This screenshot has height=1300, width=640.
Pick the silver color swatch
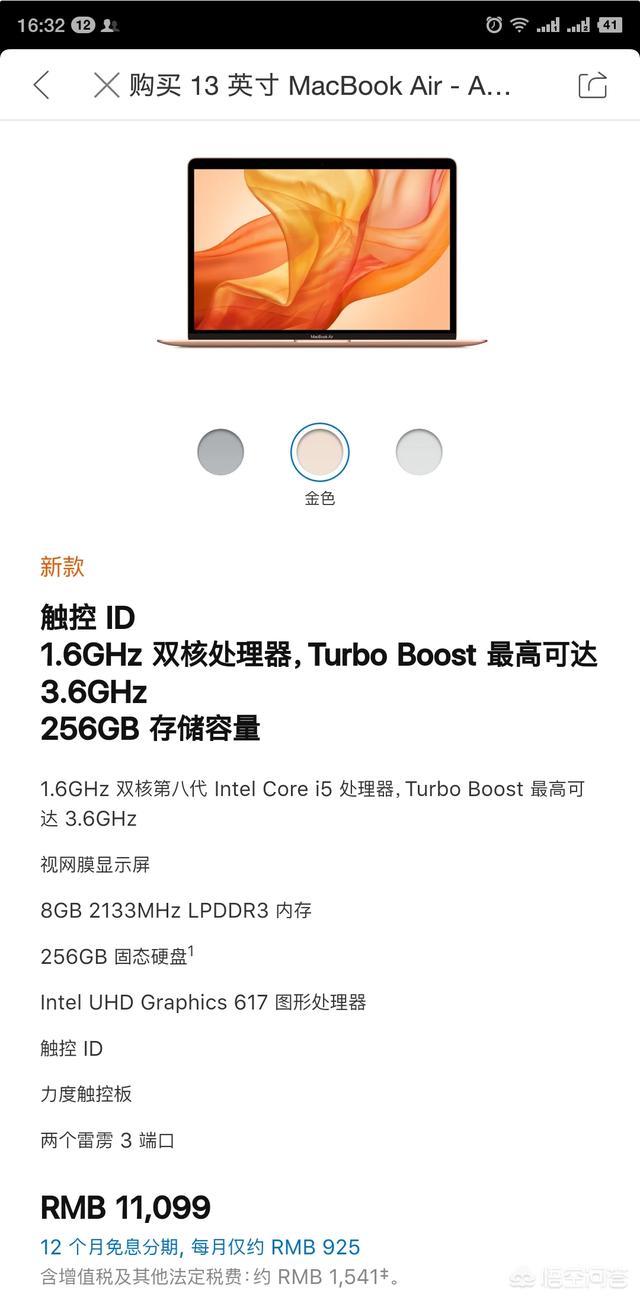click(x=419, y=452)
